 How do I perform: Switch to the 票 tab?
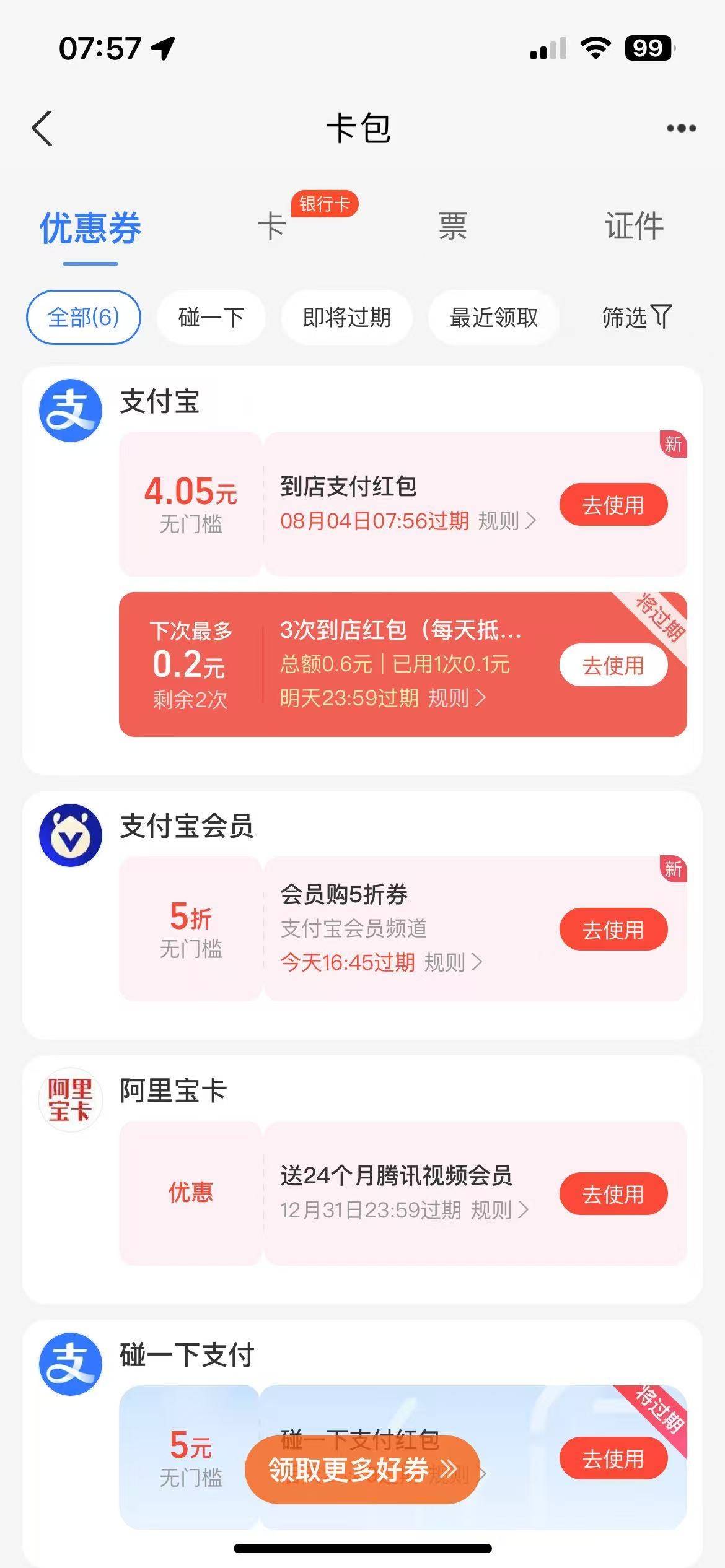[x=453, y=225]
